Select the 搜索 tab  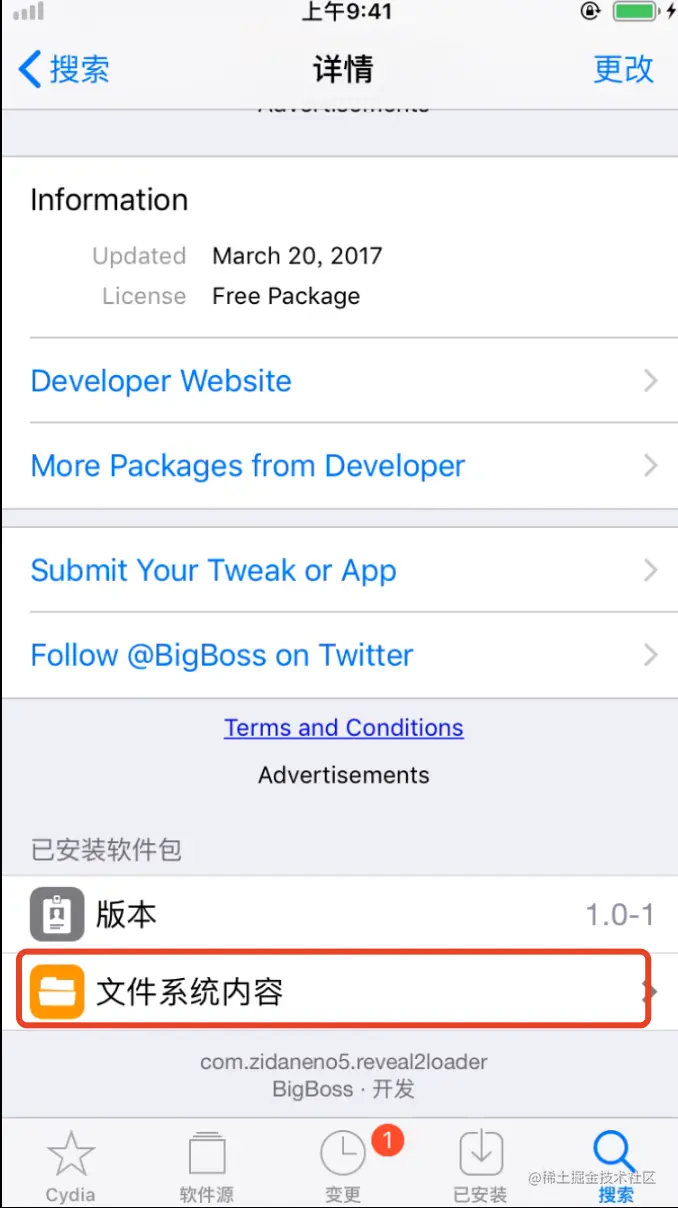[615, 1166]
